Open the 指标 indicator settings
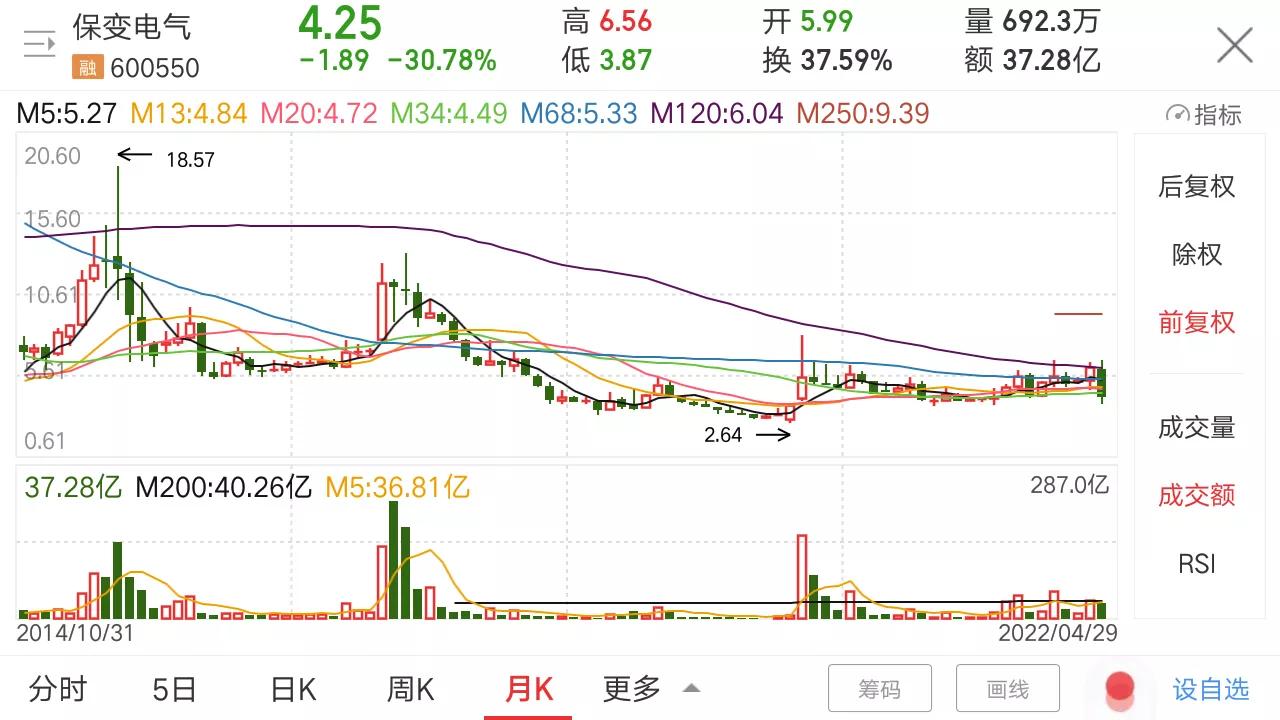 pos(1203,115)
